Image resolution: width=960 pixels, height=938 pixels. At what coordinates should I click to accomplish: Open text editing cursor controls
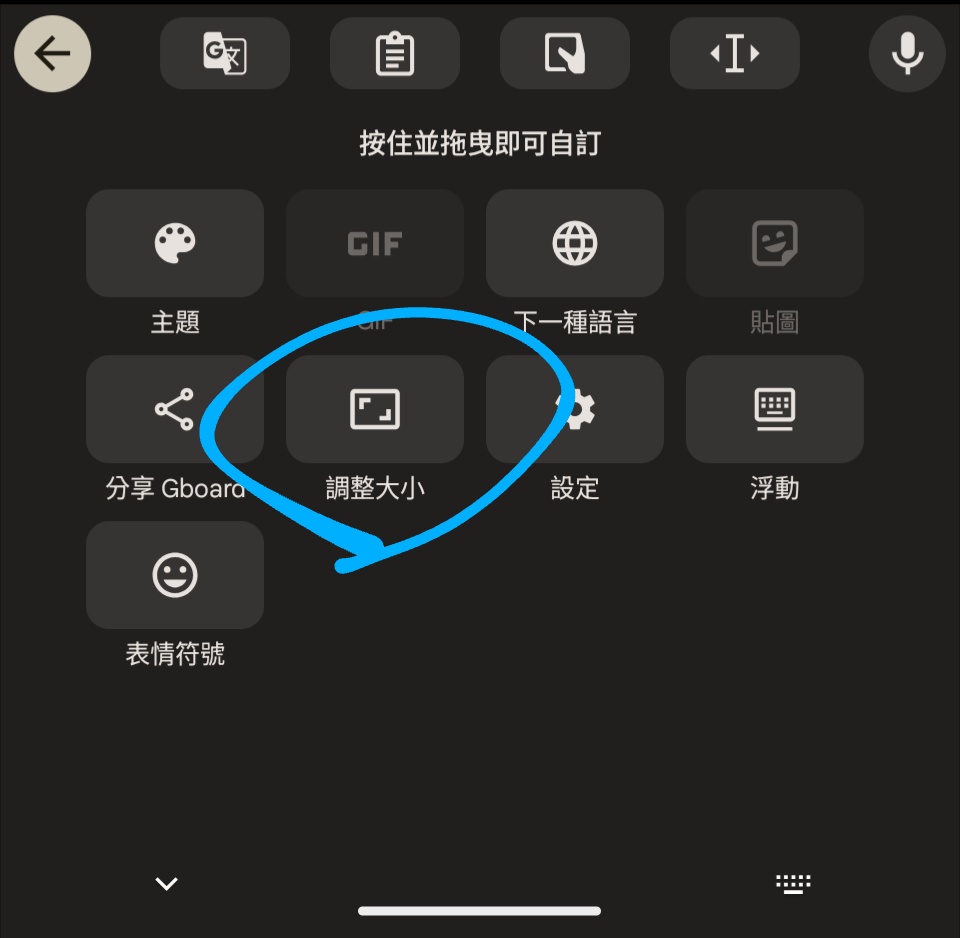[x=735, y=54]
